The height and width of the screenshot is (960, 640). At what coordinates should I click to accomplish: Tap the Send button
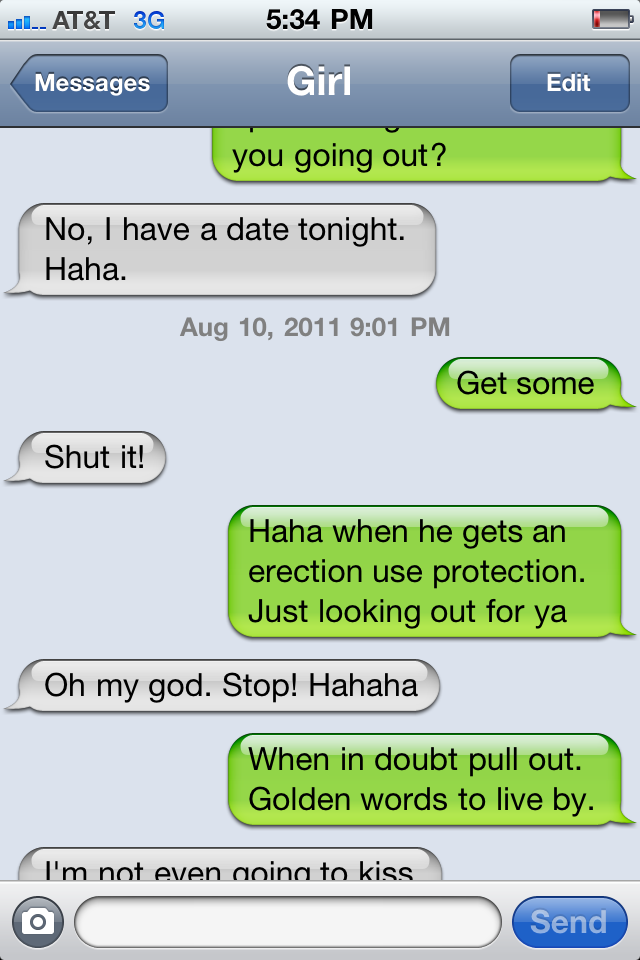(568, 922)
